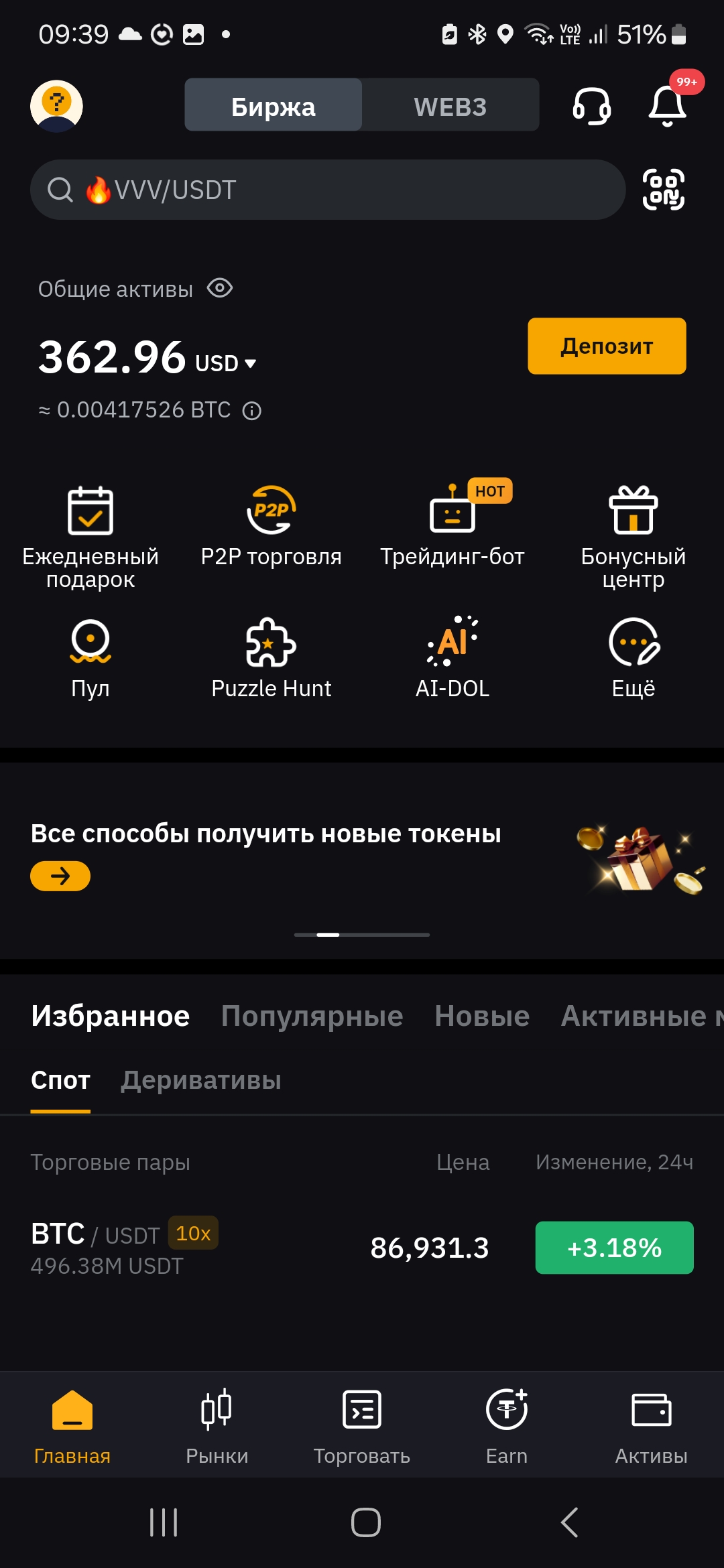Tap the VVV/USDT search field
This screenshot has width=724, height=1568.
[328, 190]
